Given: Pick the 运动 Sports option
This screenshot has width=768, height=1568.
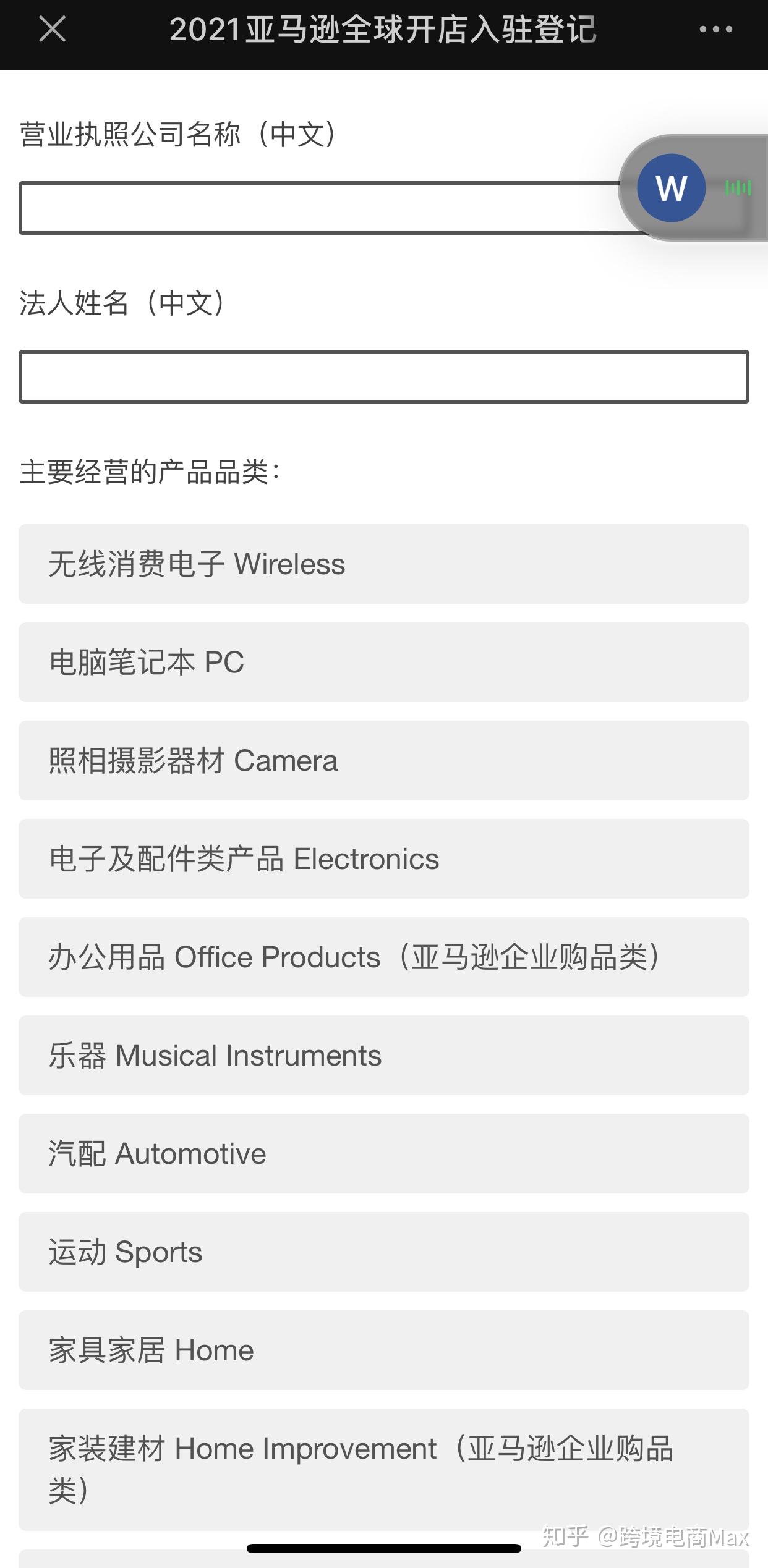Looking at the screenshot, I should click(384, 1252).
